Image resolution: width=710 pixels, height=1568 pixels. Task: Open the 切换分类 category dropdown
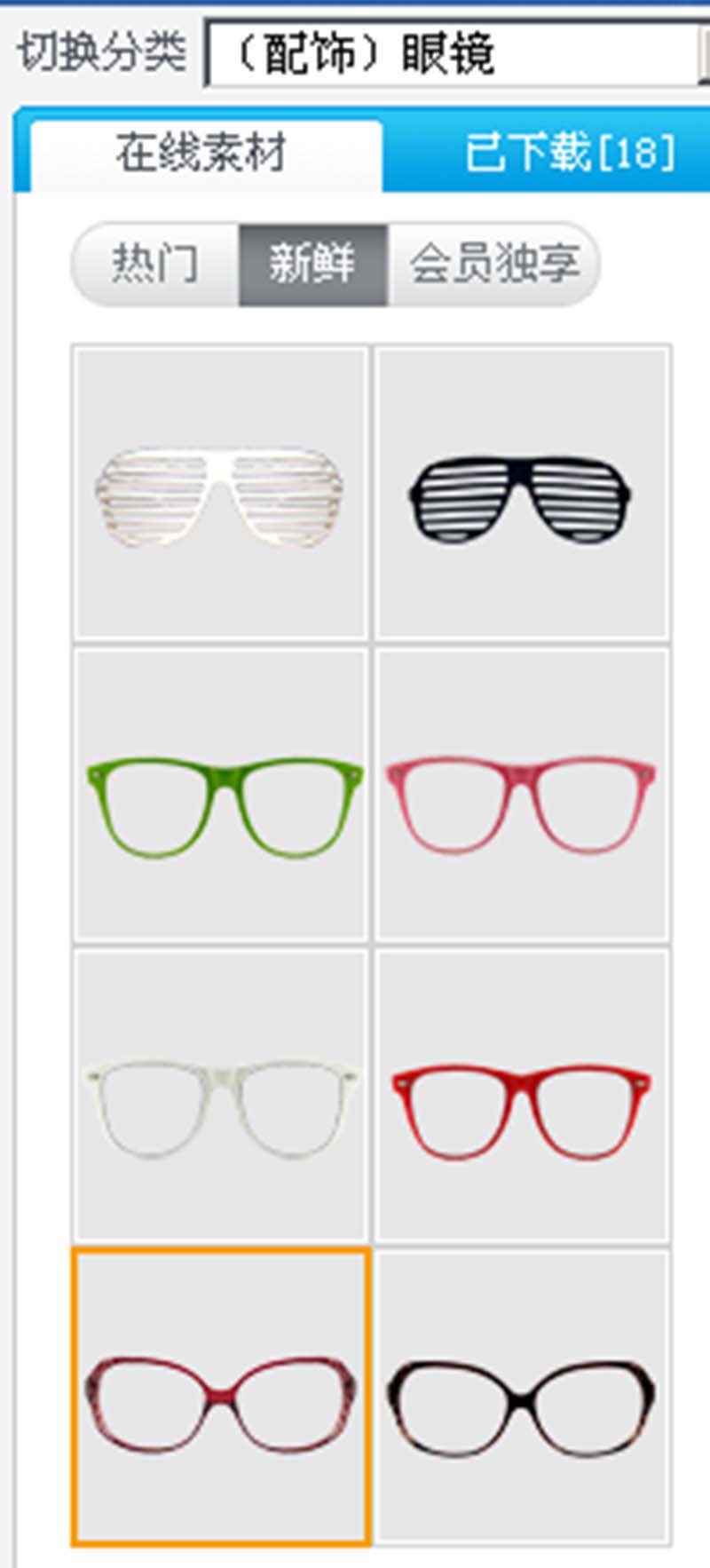[x=453, y=55]
